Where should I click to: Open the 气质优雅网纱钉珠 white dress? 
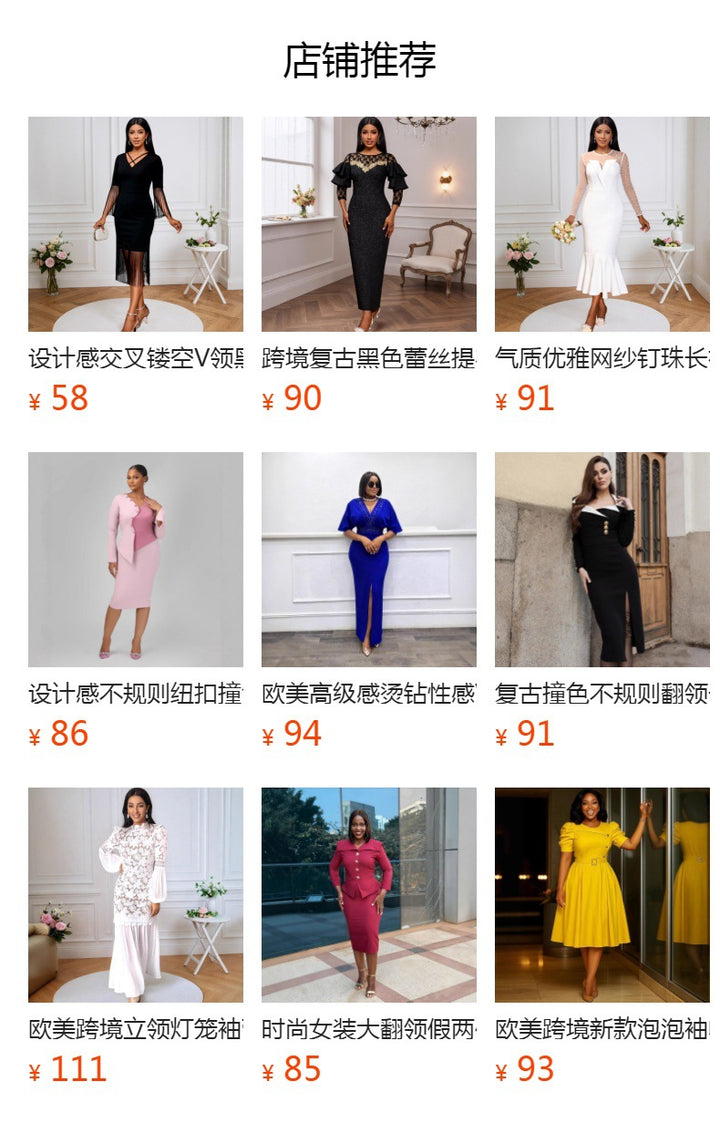click(x=602, y=224)
